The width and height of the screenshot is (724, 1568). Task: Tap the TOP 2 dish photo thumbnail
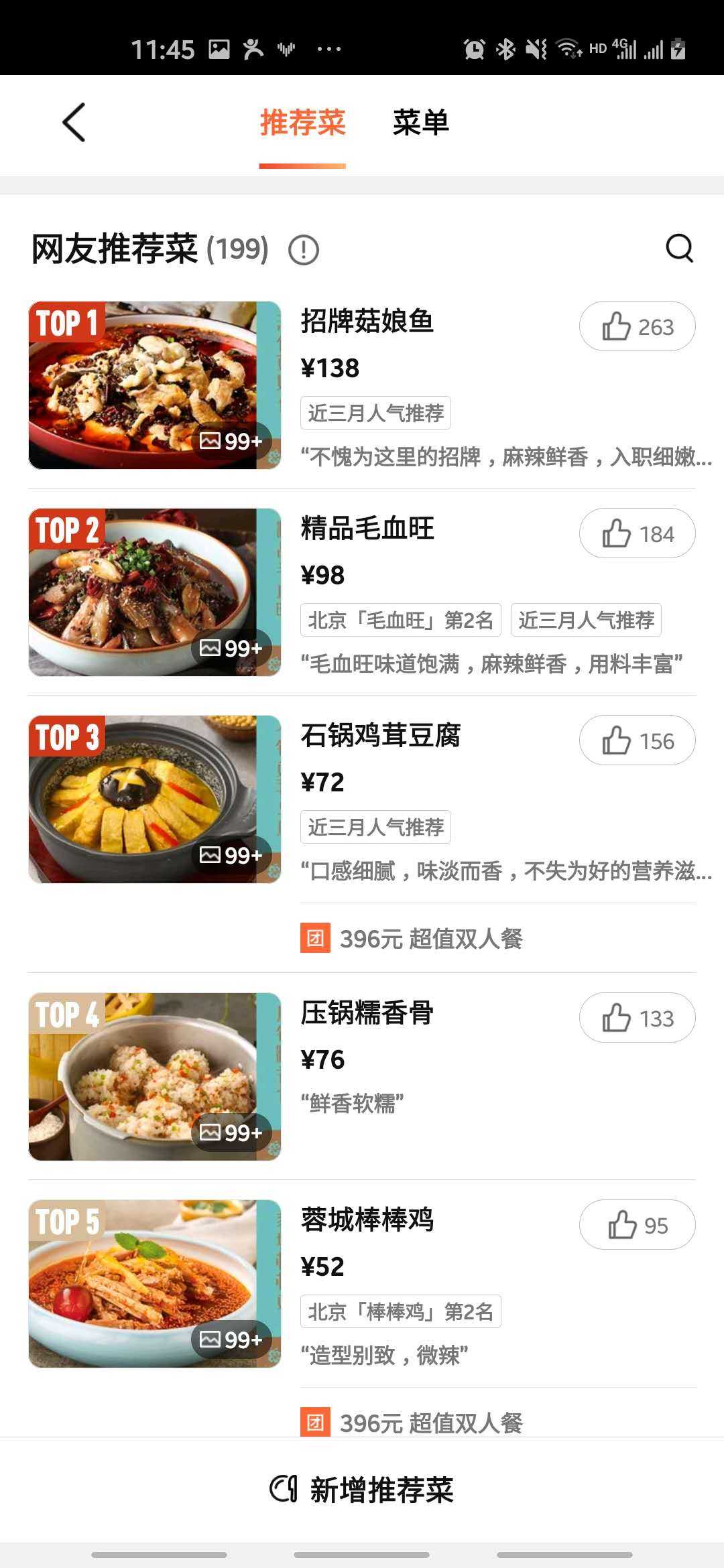pyautogui.click(x=156, y=590)
